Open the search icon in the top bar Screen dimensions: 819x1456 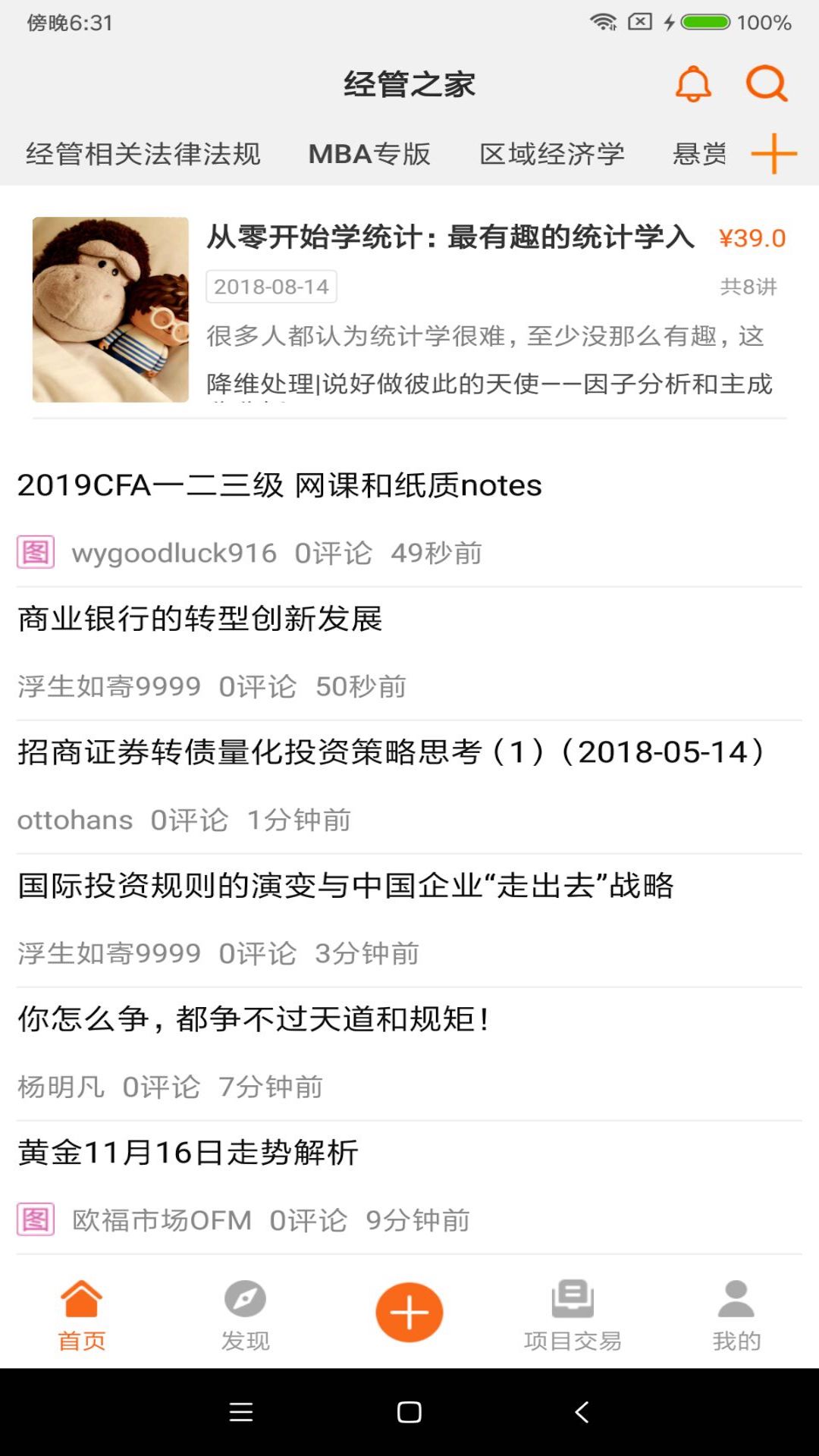coord(766,84)
